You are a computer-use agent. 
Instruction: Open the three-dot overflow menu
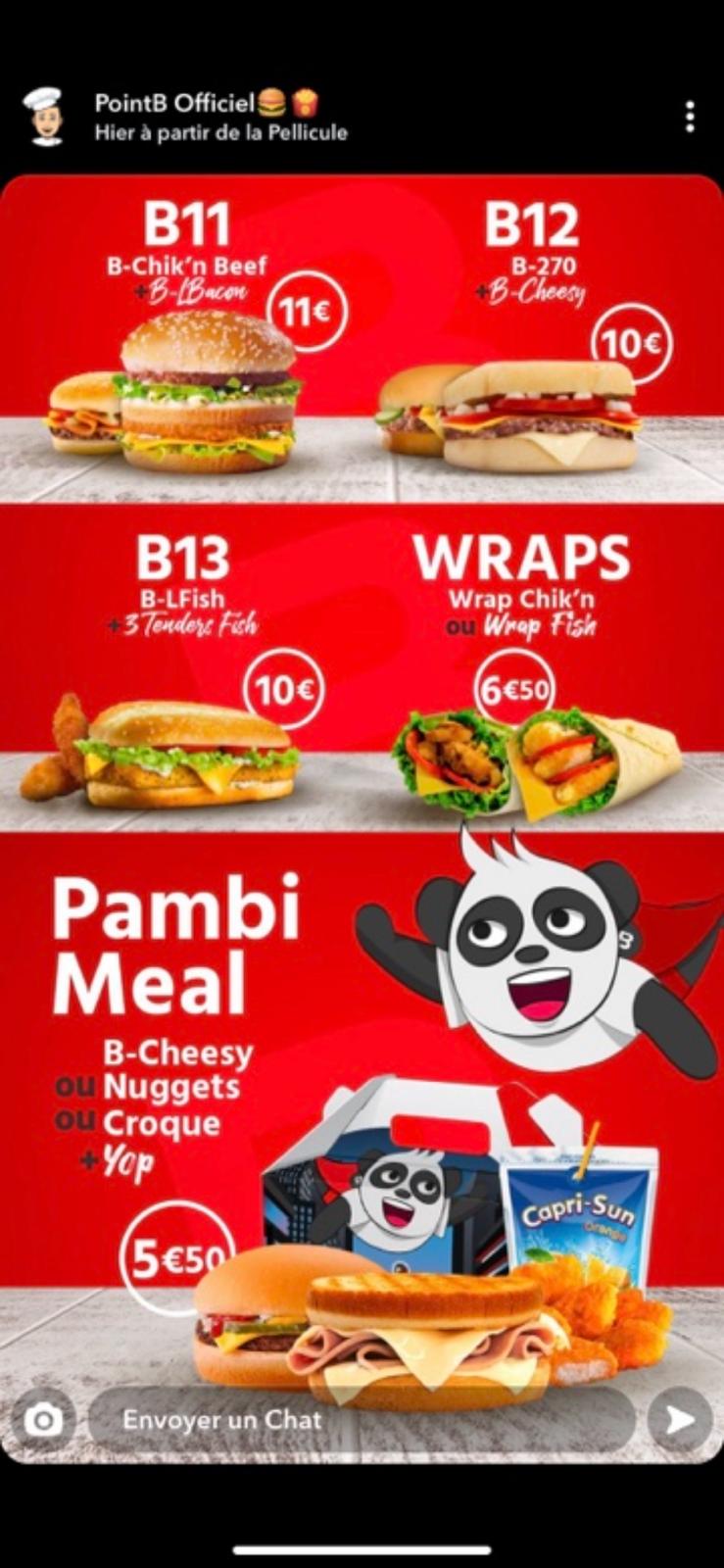pyautogui.click(x=690, y=116)
